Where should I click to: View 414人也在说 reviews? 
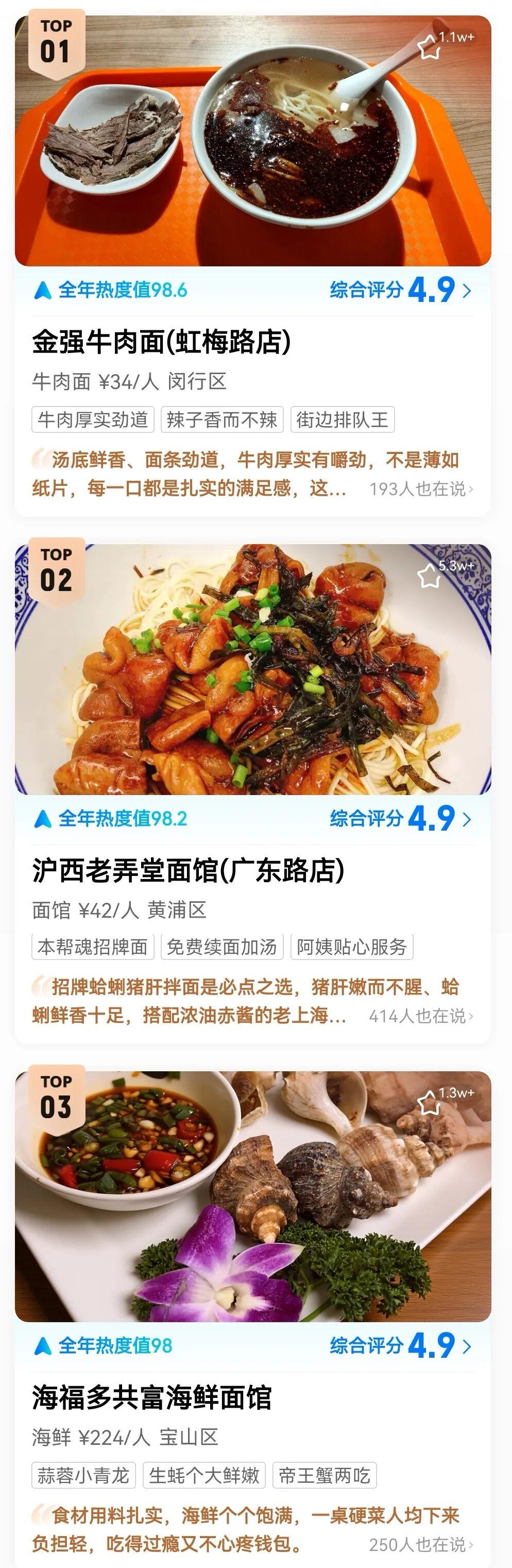click(x=421, y=1016)
